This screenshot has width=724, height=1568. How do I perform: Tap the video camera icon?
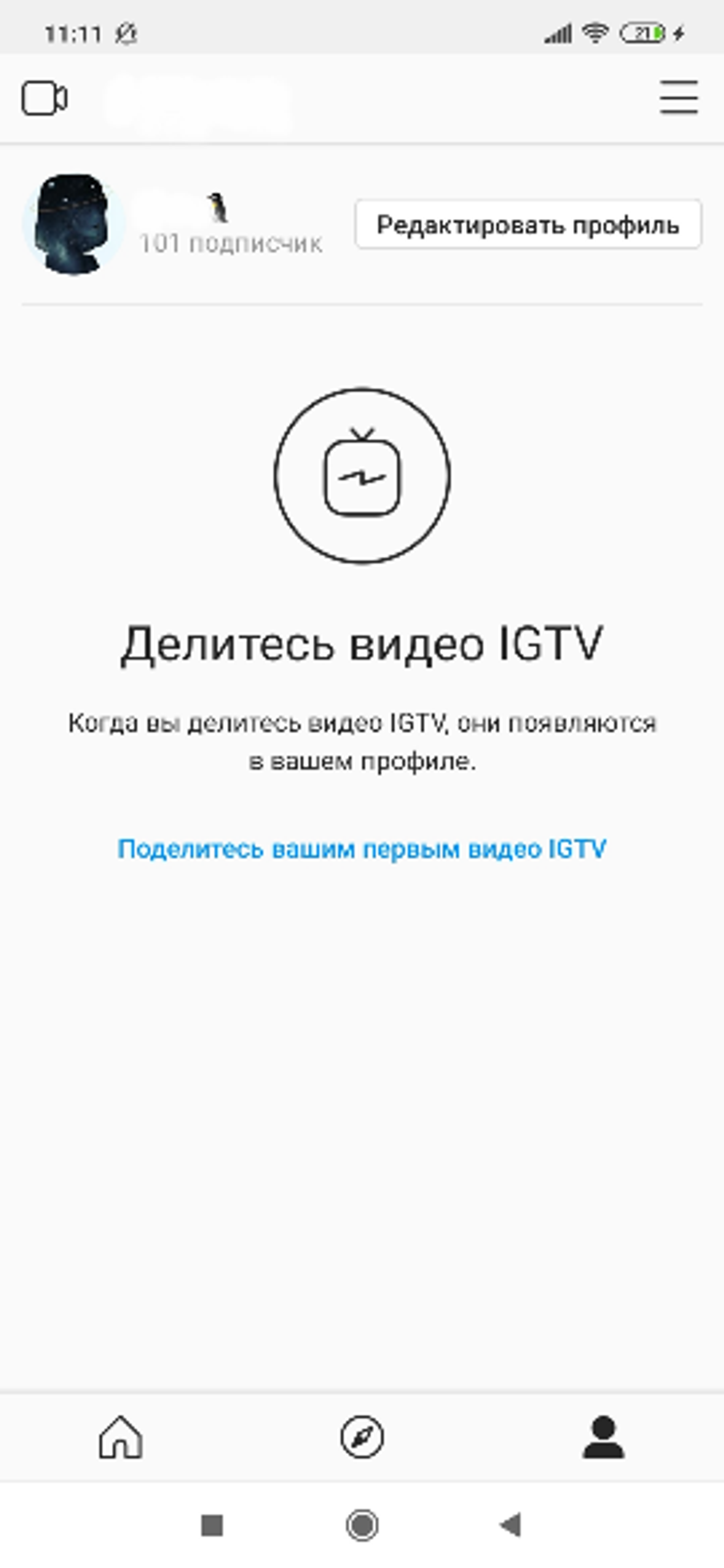tap(44, 98)
